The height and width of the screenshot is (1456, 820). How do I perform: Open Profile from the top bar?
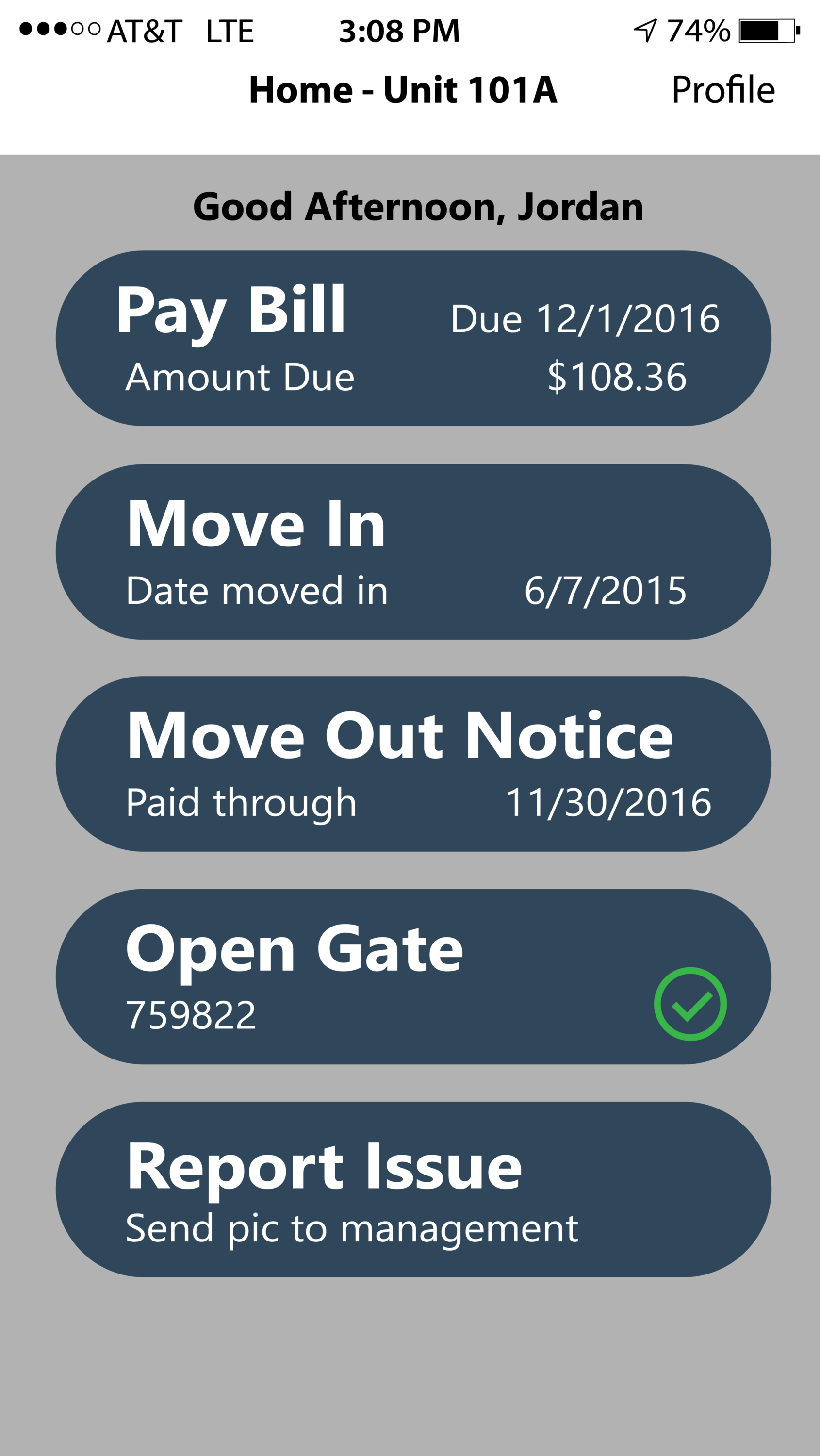point(723,90)
